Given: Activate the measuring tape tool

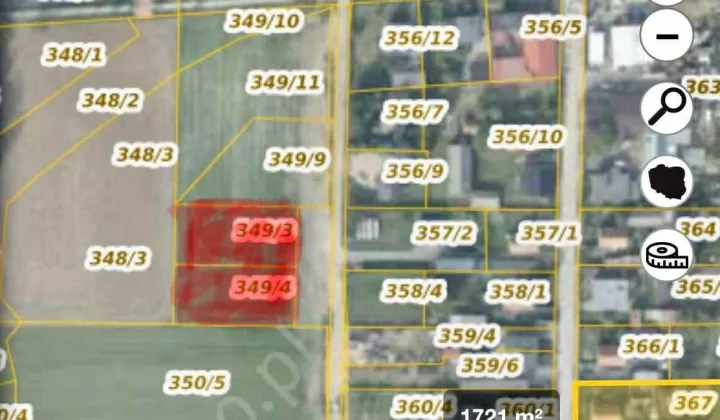Looking at the screenshot, I should pos(666,254).
